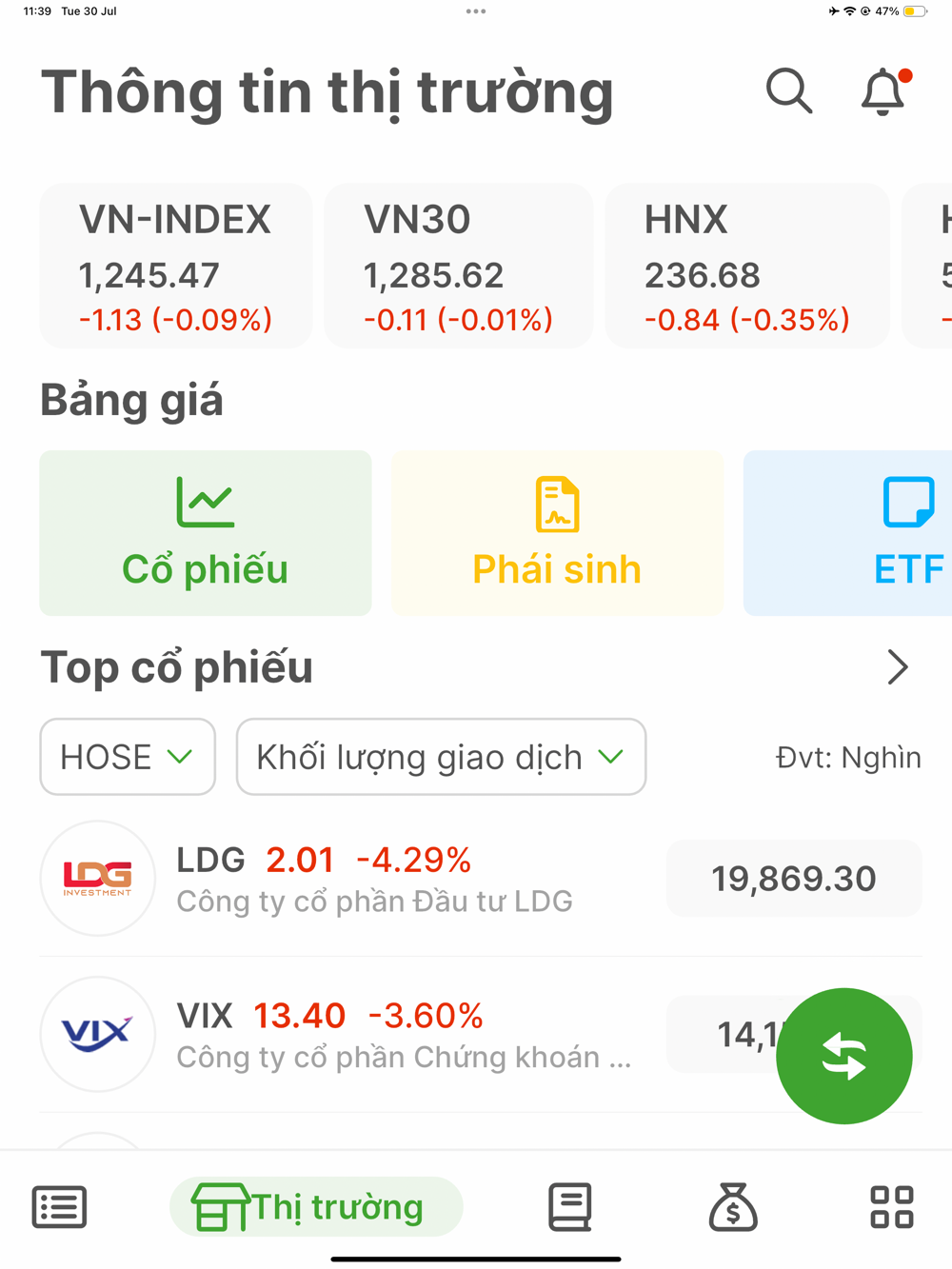Switch to the watchlist tab in bottom bar
Viewport: 952px width, 1269px height.
pos(60,1207)
